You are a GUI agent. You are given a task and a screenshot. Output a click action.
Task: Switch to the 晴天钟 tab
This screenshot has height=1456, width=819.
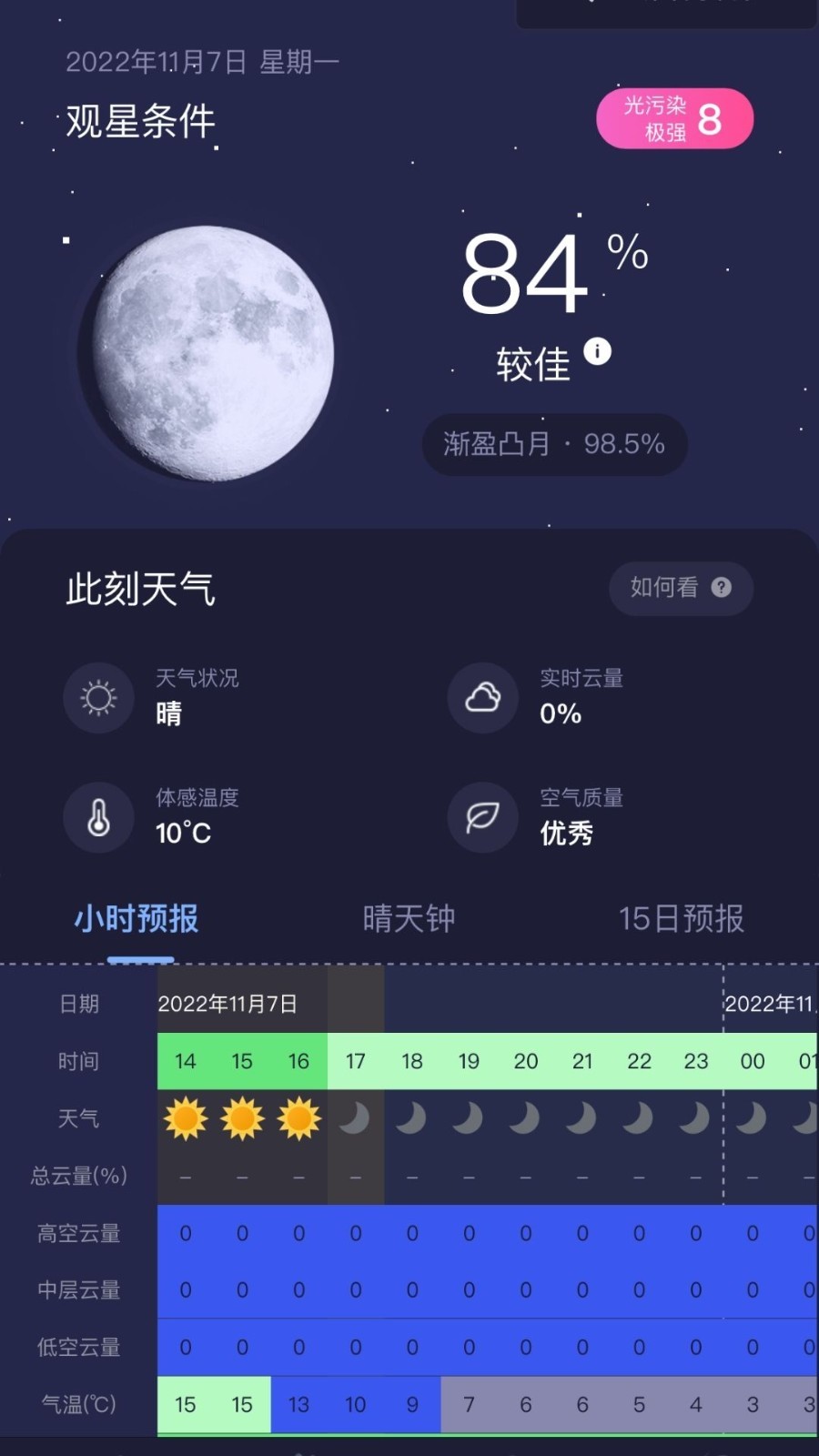pyautogui.click(x=408, y=919)
